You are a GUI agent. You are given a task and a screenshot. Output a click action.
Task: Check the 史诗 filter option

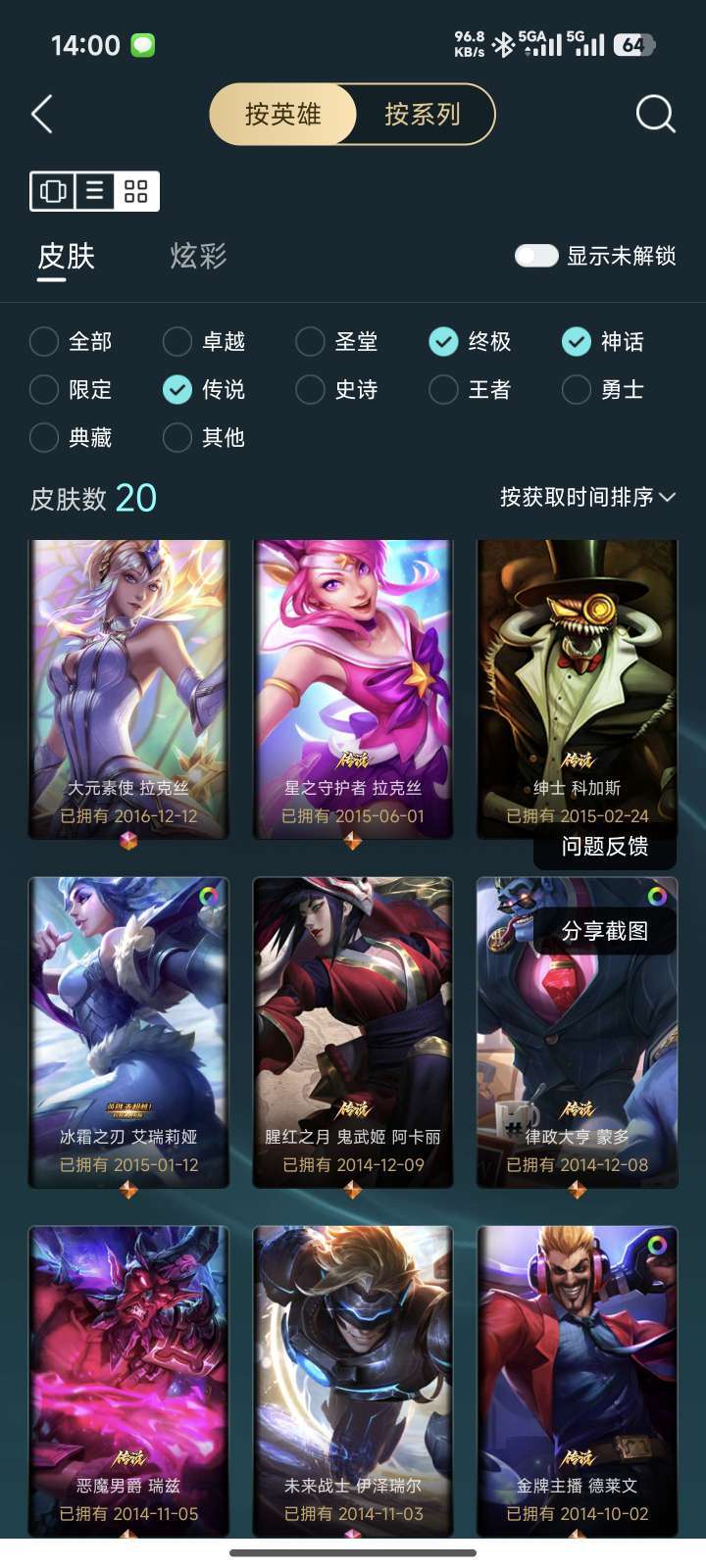337,389
